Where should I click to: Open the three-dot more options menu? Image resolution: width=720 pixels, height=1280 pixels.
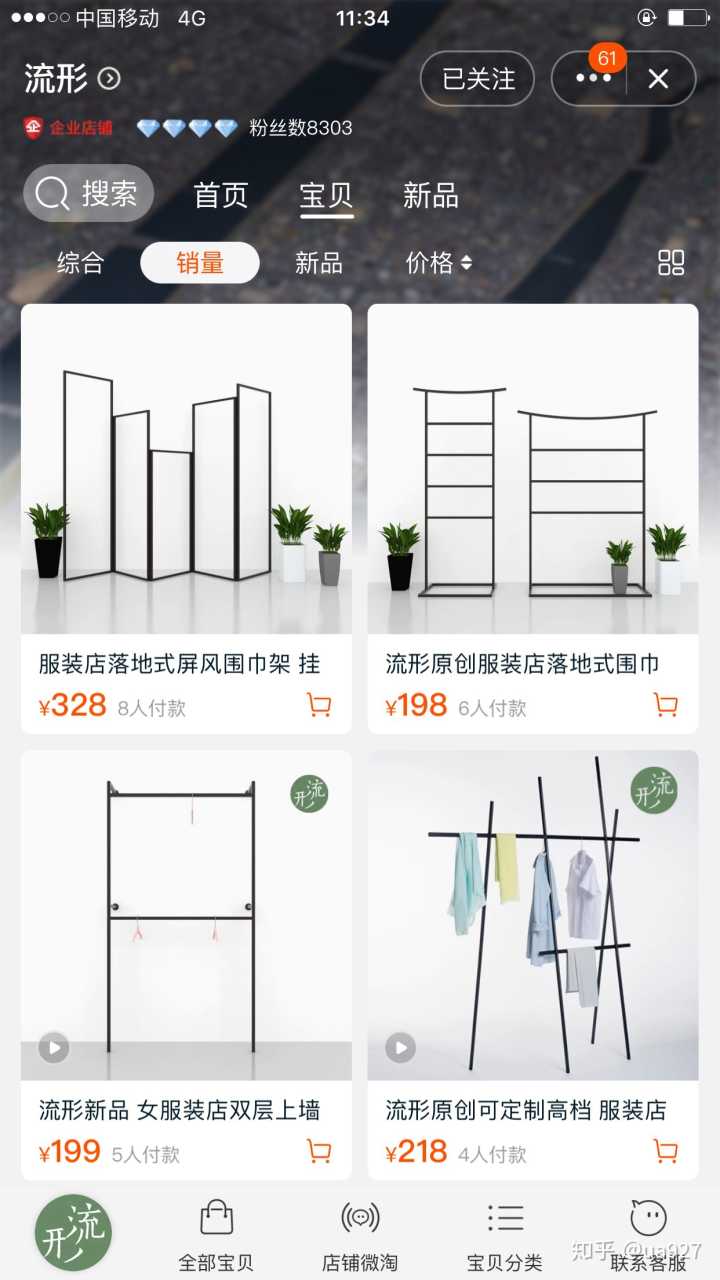pyautogui.click(x=592, y=79)
